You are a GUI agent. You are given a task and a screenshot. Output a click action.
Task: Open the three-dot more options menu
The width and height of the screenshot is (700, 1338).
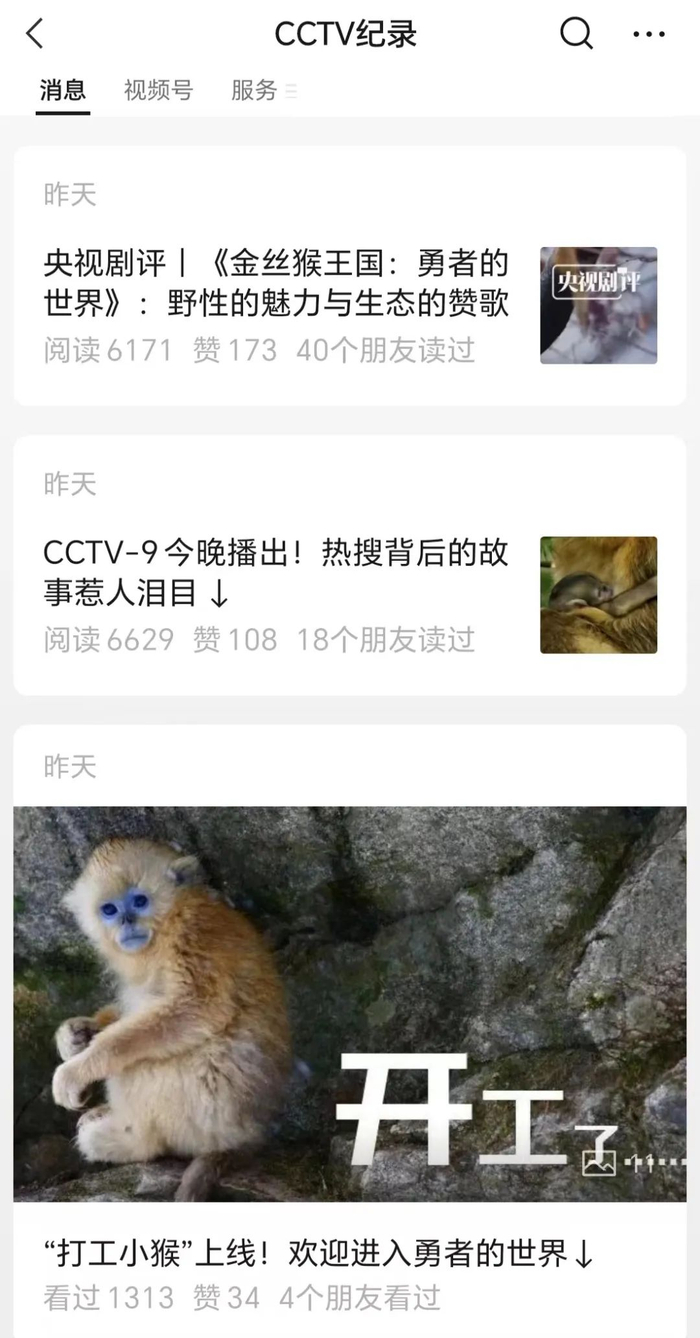click(649, 34)
